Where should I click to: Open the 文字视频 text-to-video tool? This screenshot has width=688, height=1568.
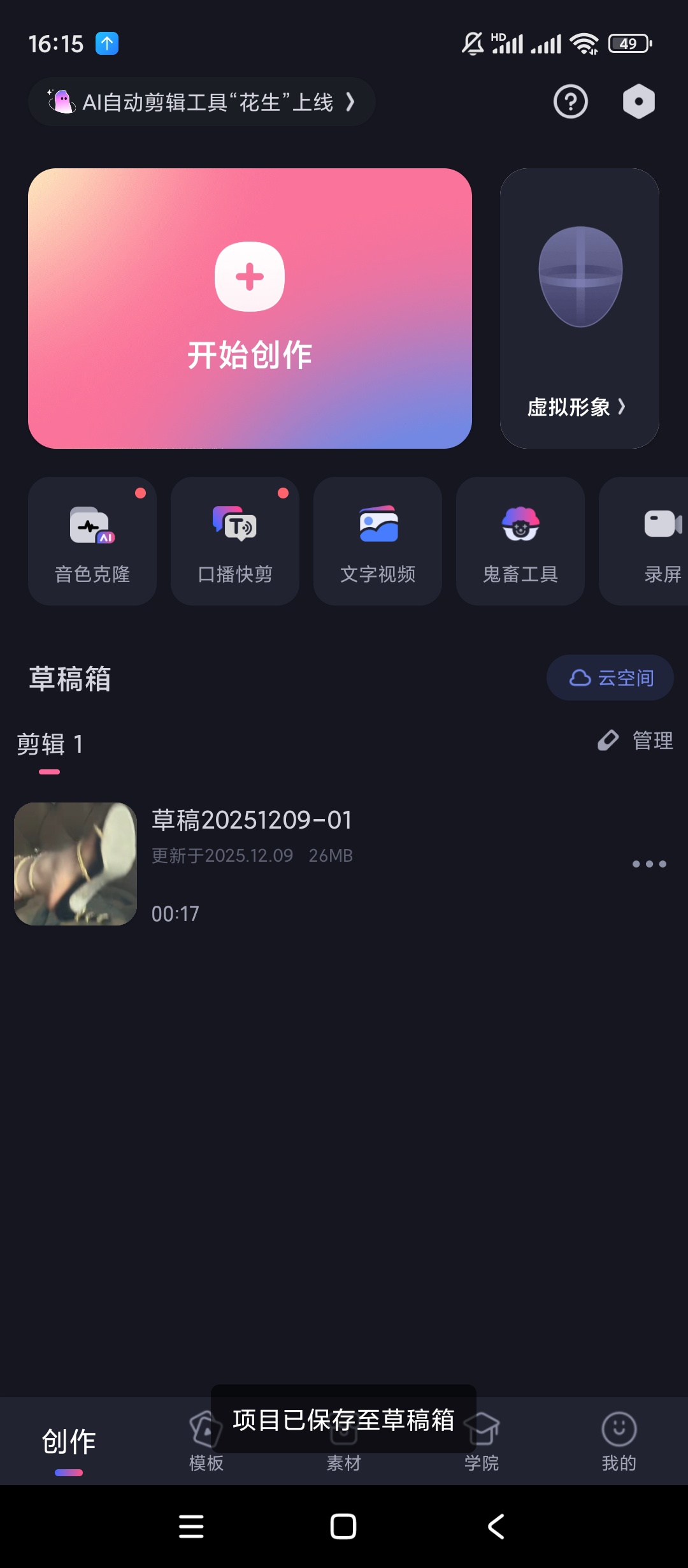click(376, 541)
